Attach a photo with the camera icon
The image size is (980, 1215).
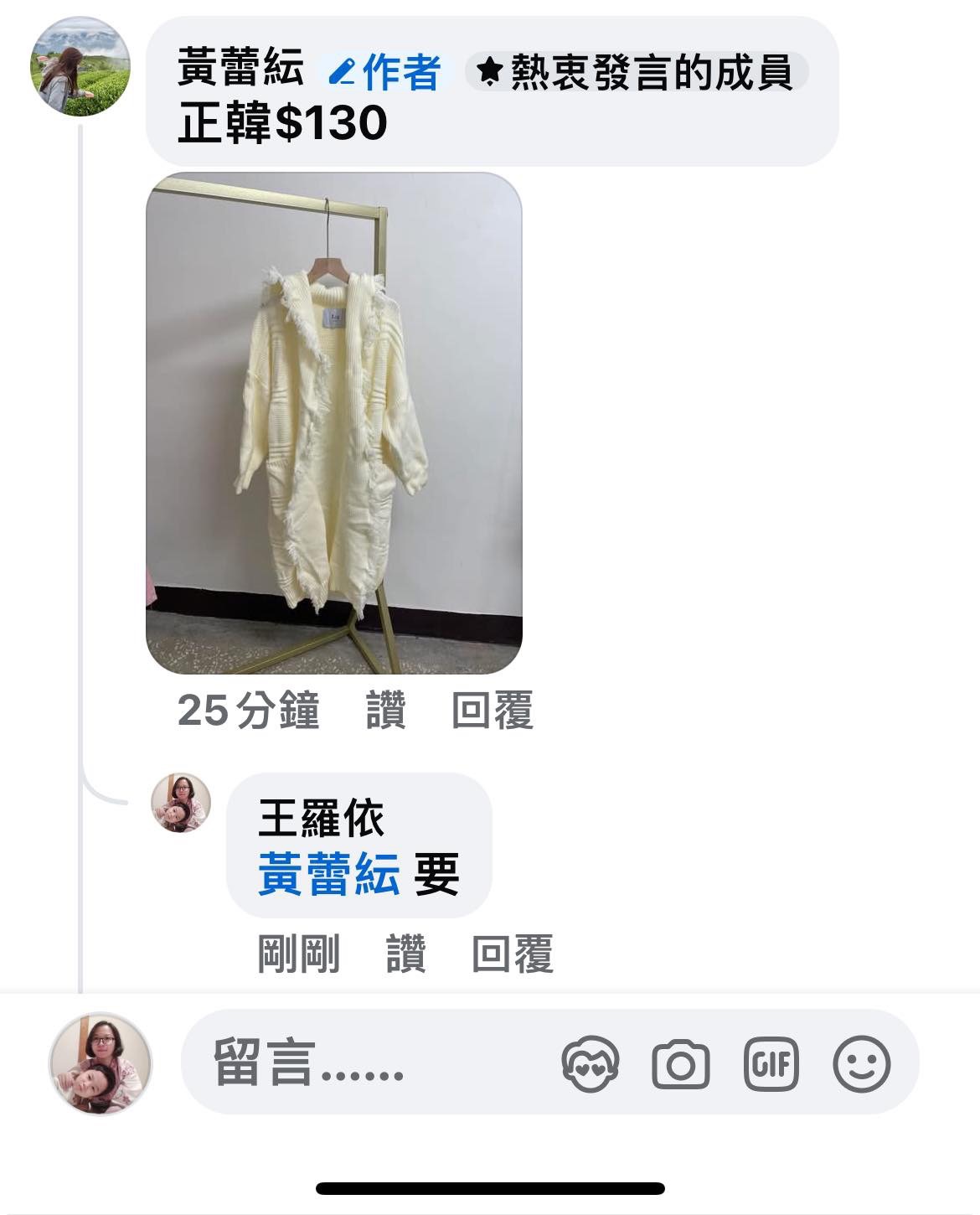680,1064
